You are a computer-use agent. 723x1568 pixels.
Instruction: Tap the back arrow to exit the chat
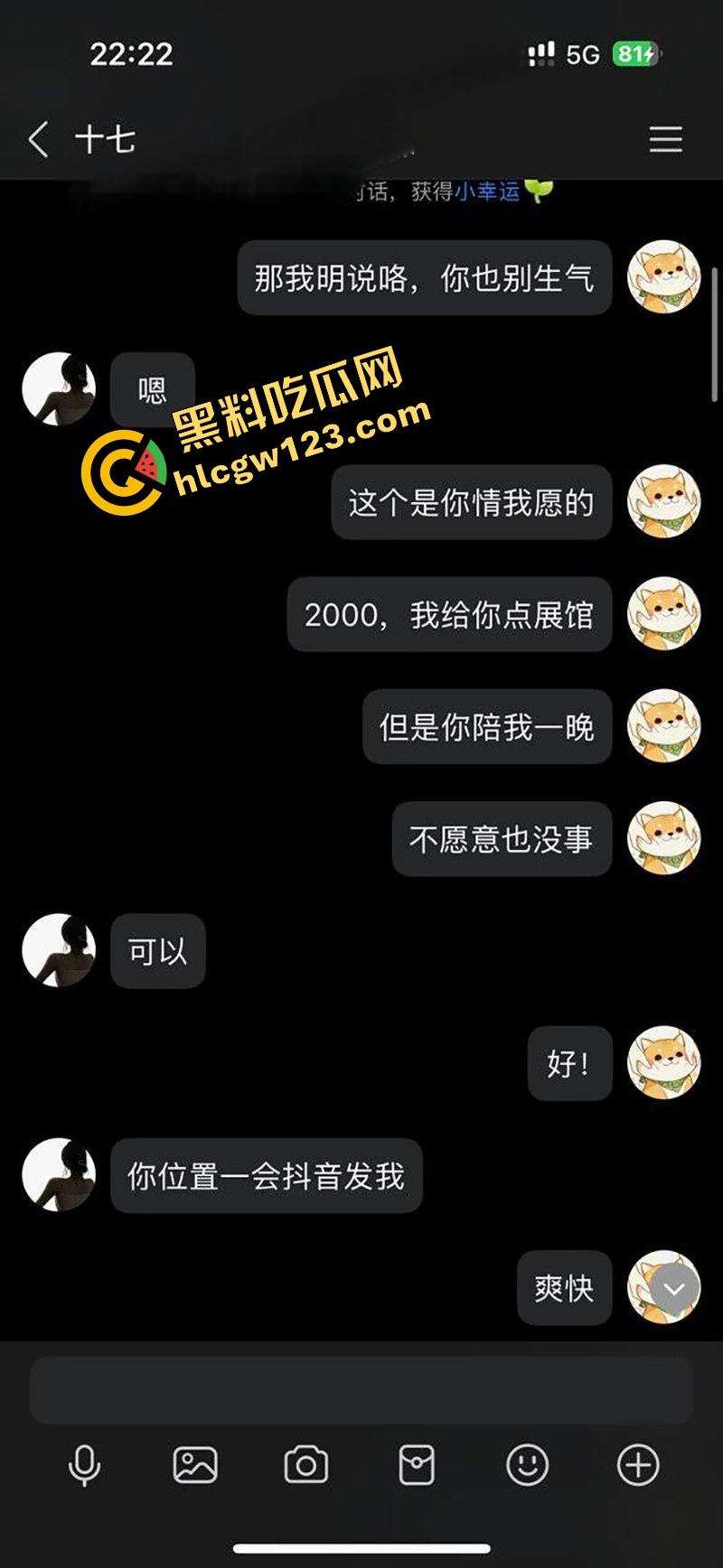pyautogui.click(x=36, y=138)
